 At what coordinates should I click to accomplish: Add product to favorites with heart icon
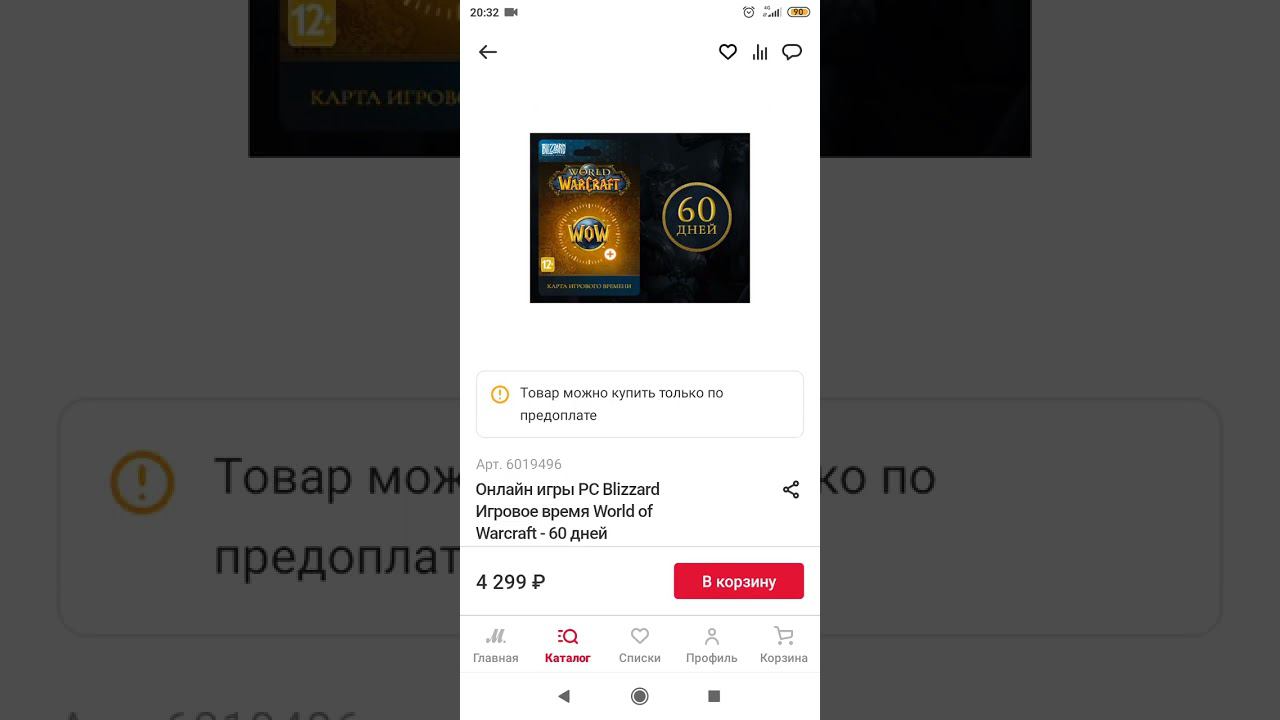728,52
